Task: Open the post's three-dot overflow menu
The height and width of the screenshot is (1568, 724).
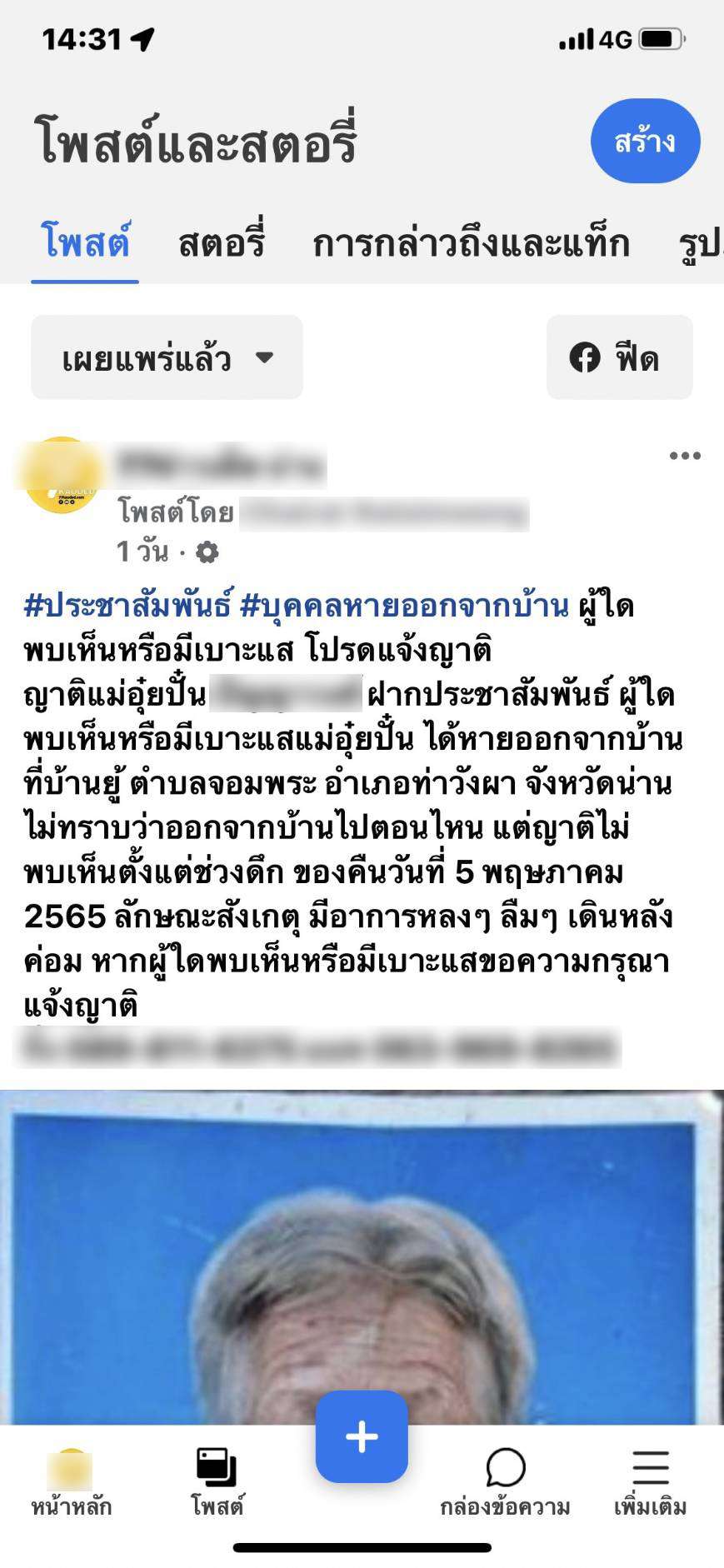Action: pos(684,456)
